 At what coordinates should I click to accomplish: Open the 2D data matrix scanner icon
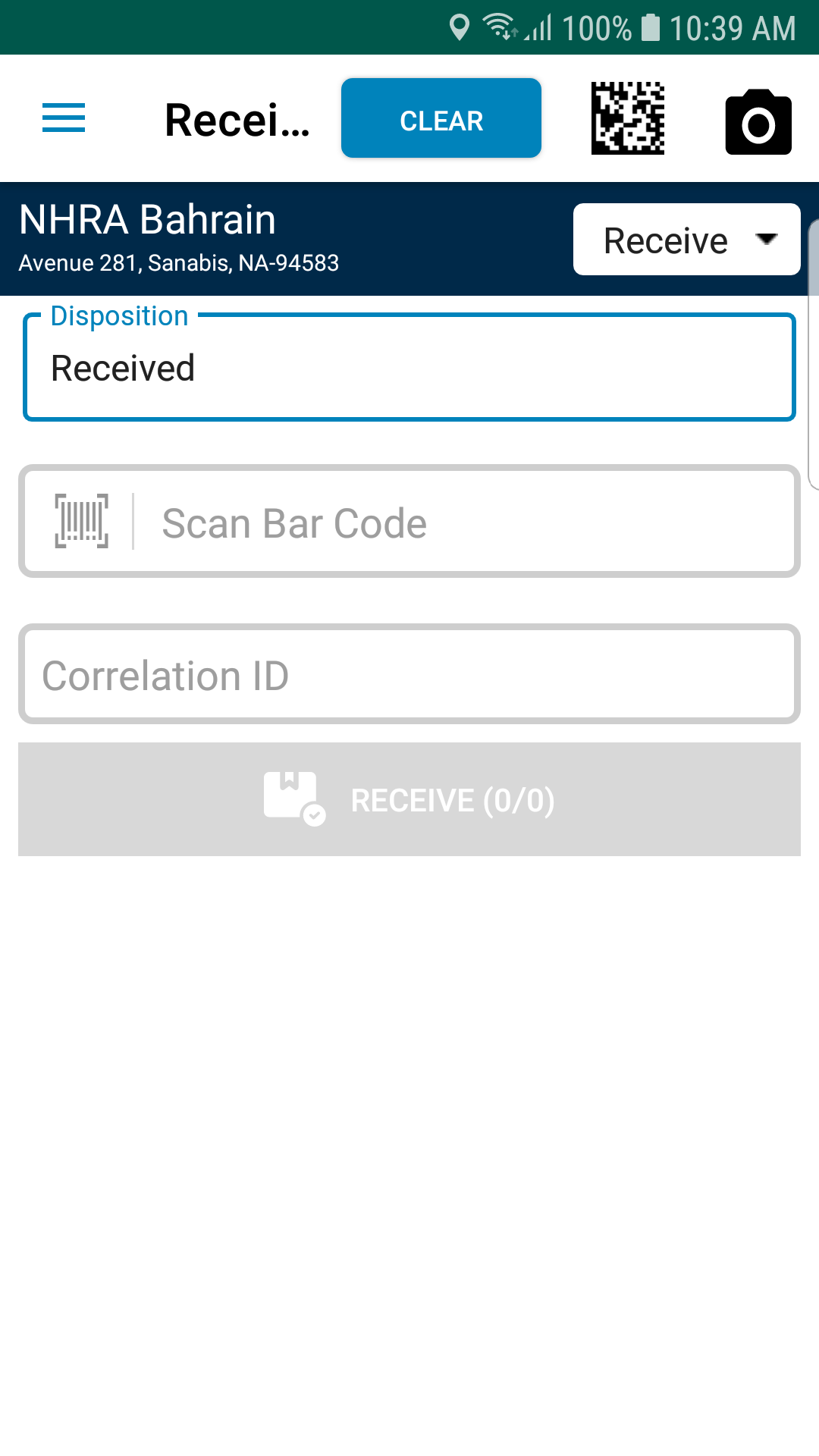628,118
